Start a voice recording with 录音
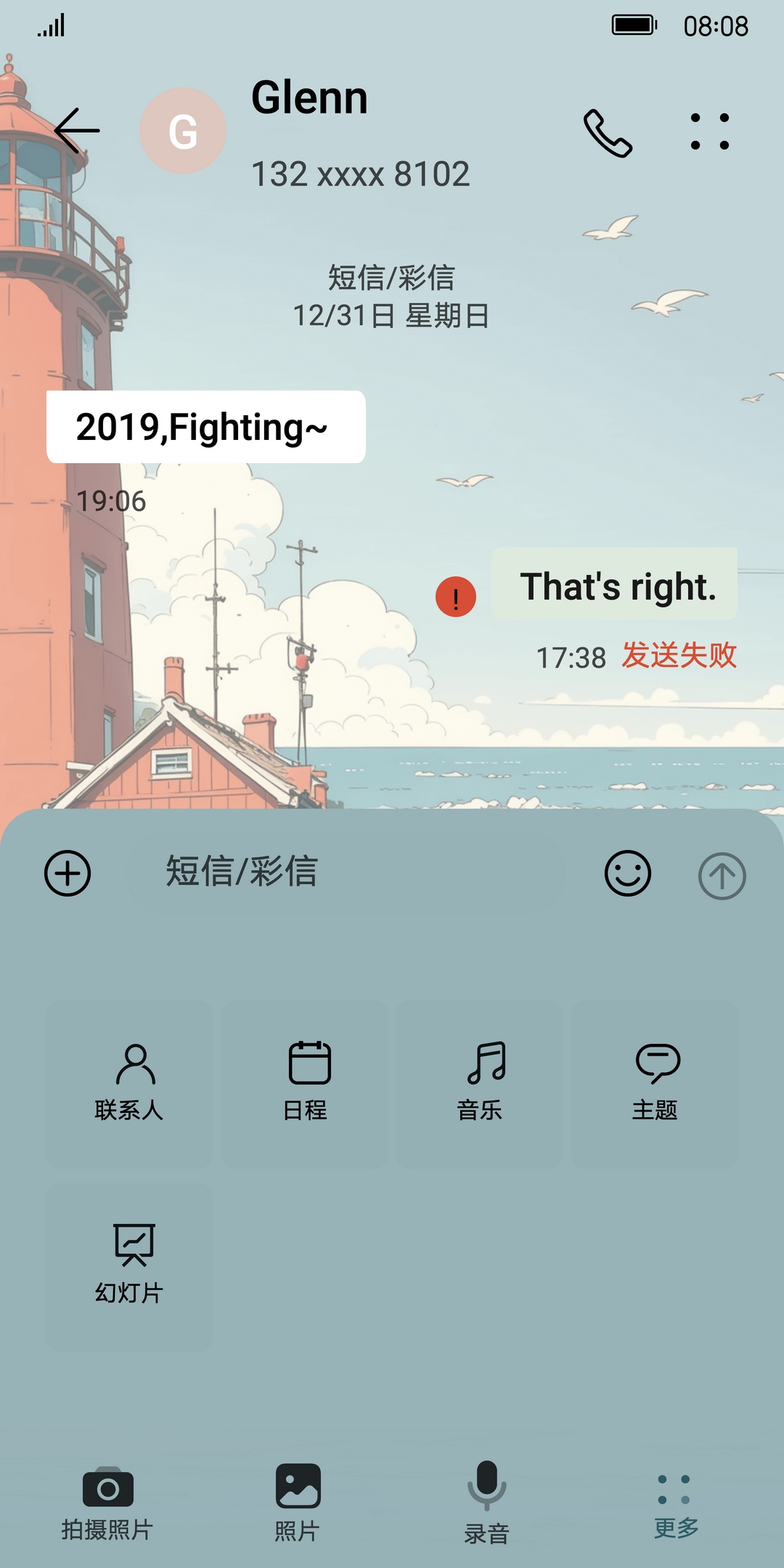 [x=486, y=1501]
